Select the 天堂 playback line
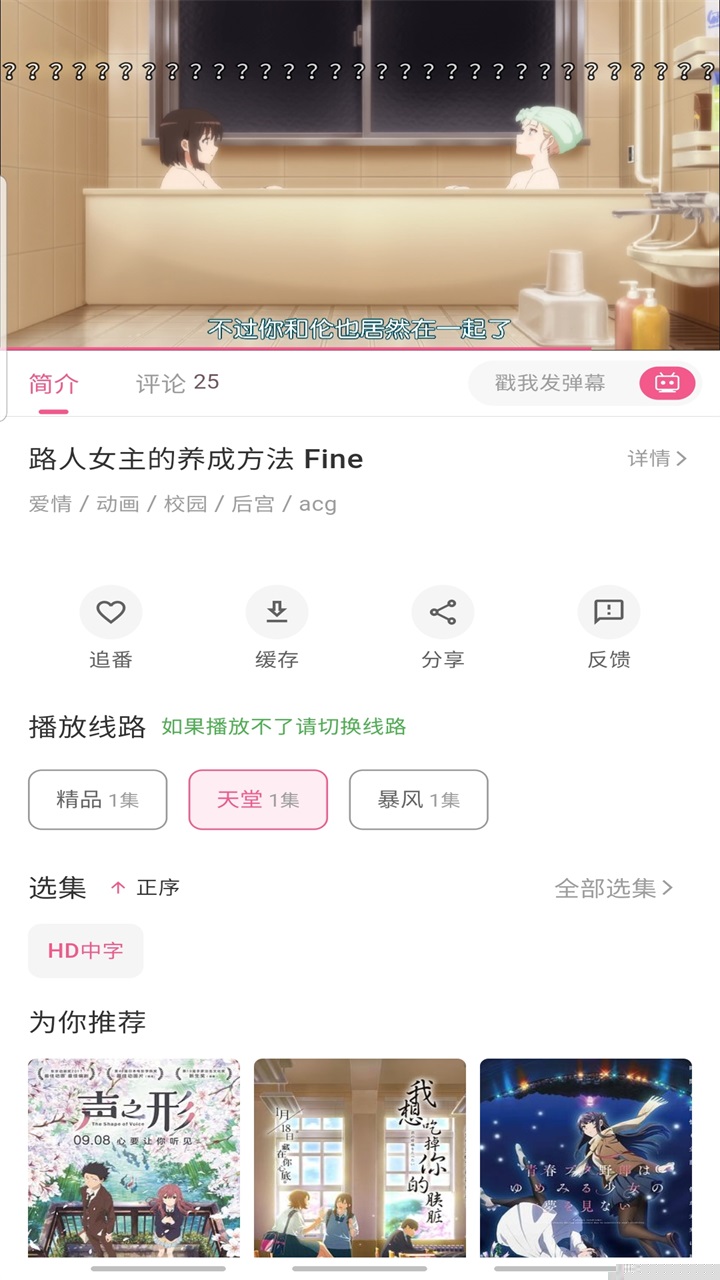720x1280 pixels. pos(258,800)
